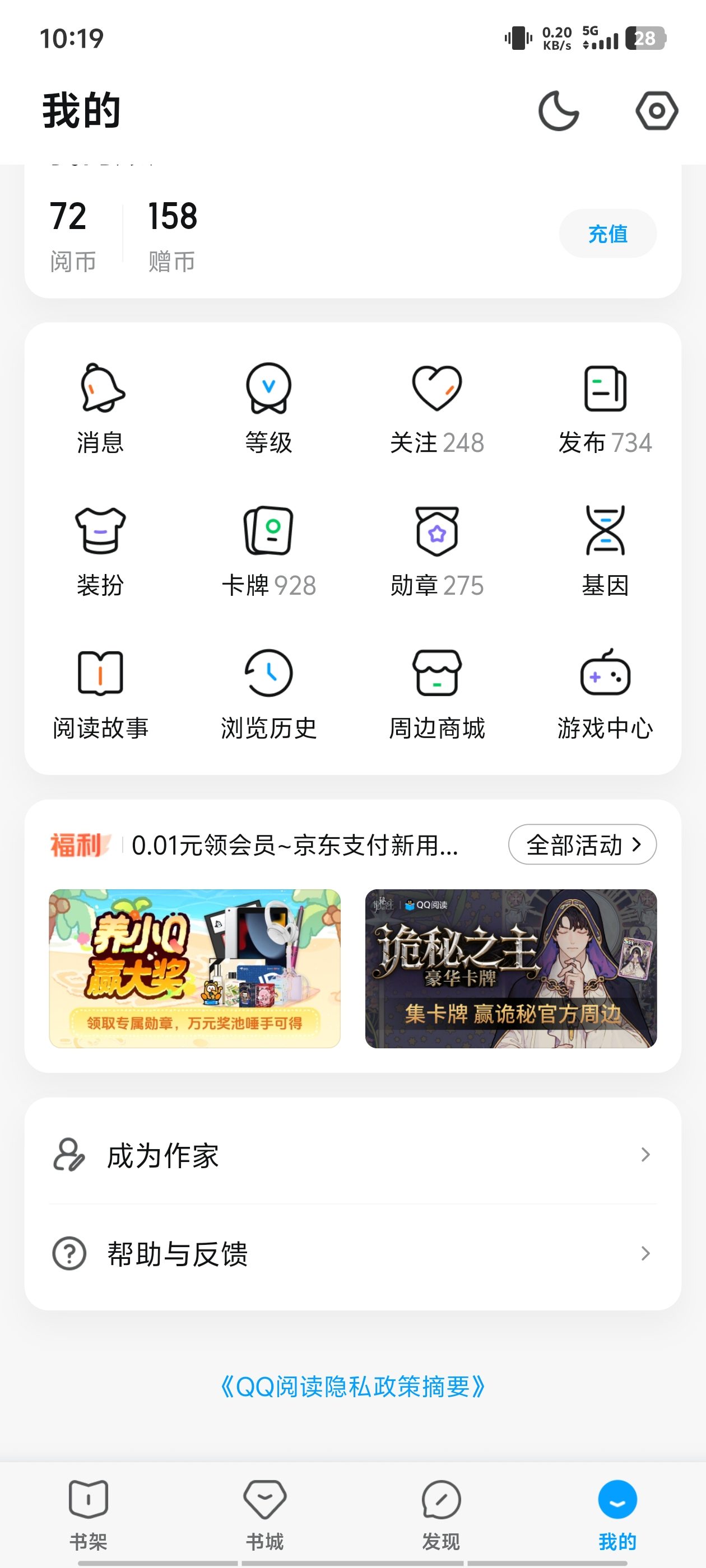Open 帮助与反馈 help and feedback
The width and height of the screenshot is (706, 1568).
[352, 1253]
